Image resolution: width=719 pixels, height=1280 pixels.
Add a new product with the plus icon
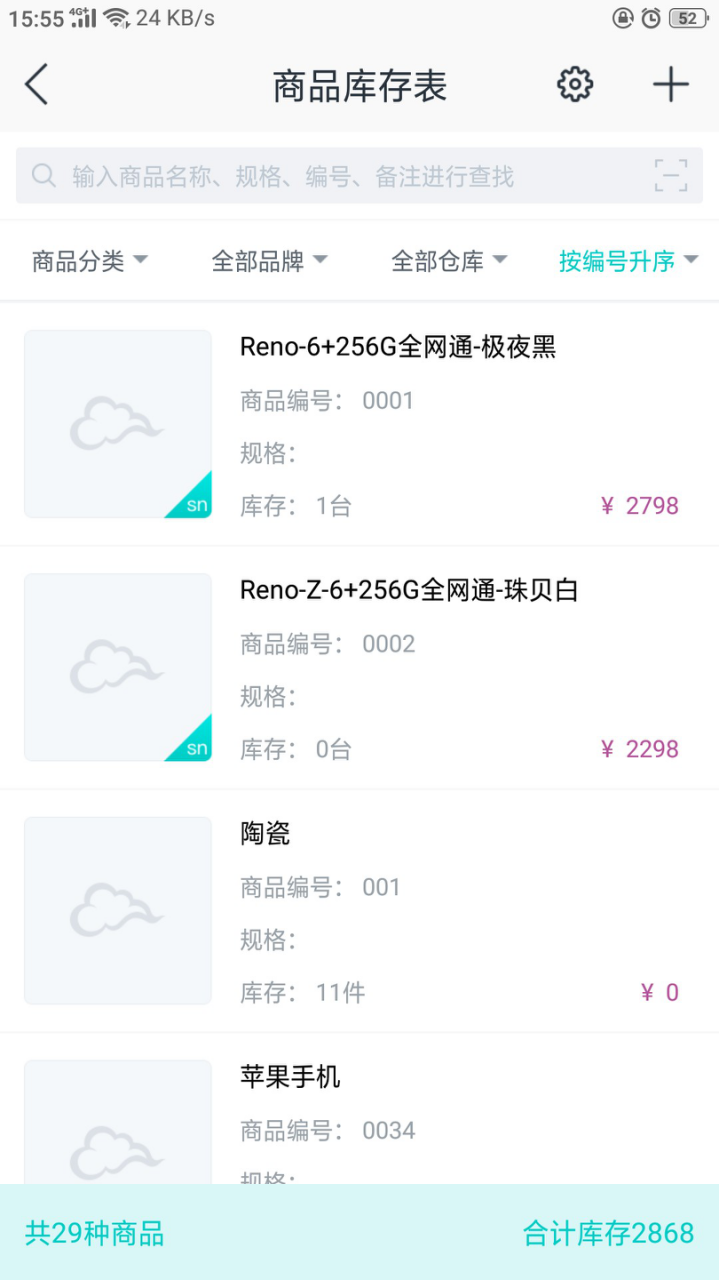pos(671,85)
